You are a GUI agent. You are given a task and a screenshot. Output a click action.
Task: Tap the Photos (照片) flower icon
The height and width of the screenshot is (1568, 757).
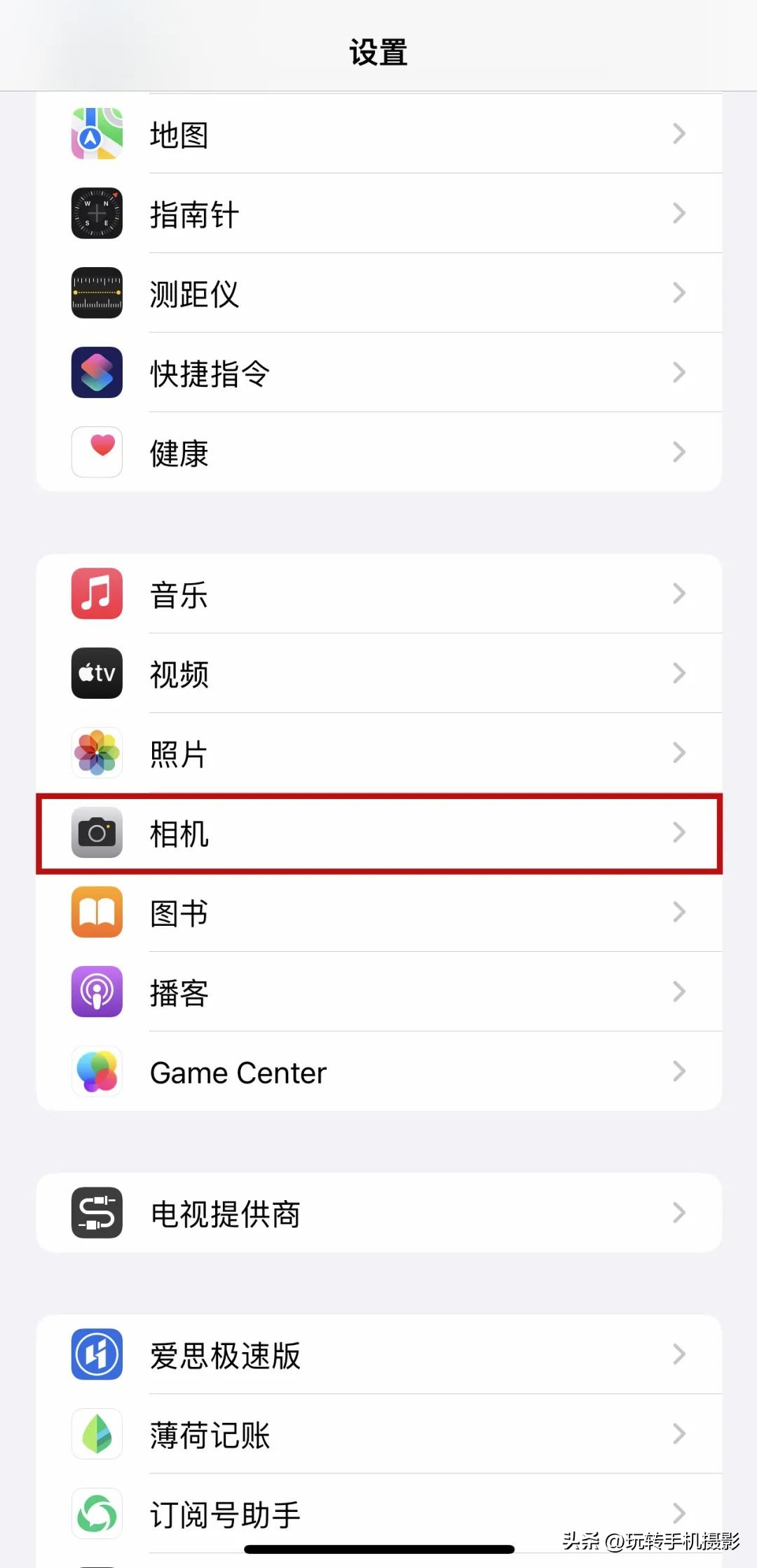[97, 752]
